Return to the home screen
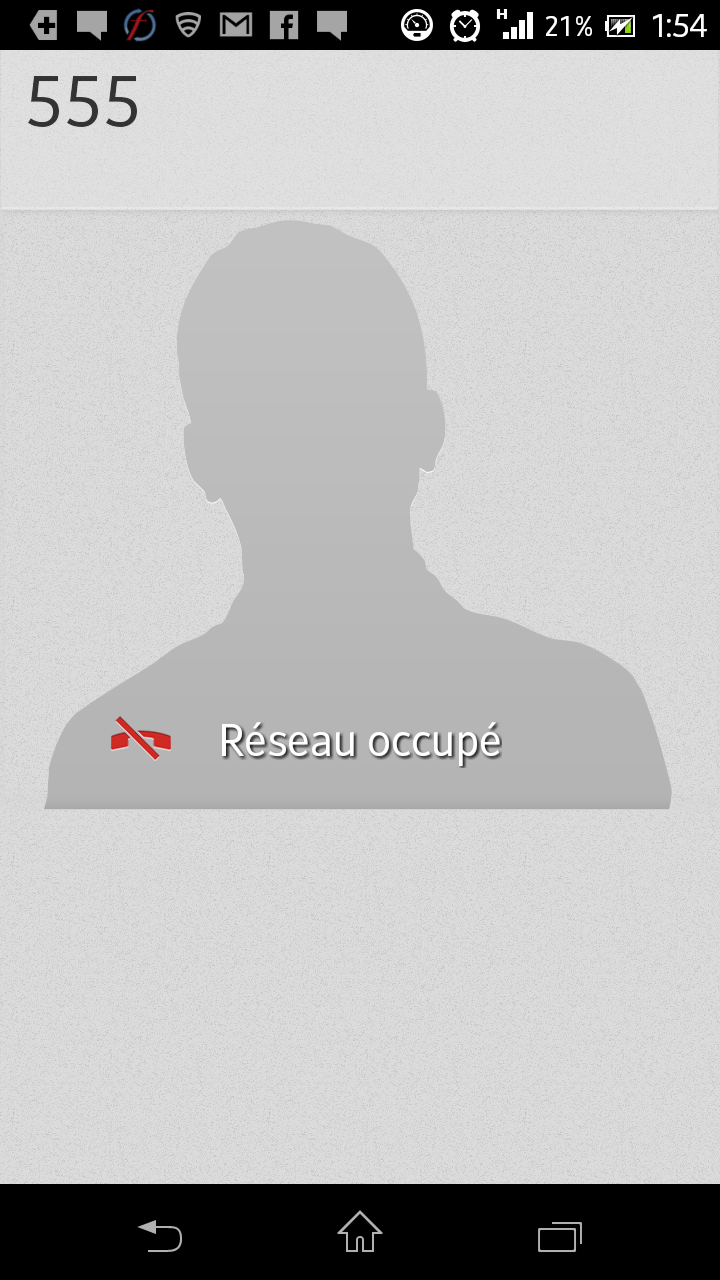Screen dimensions: 720x1280 (360, 1232)
